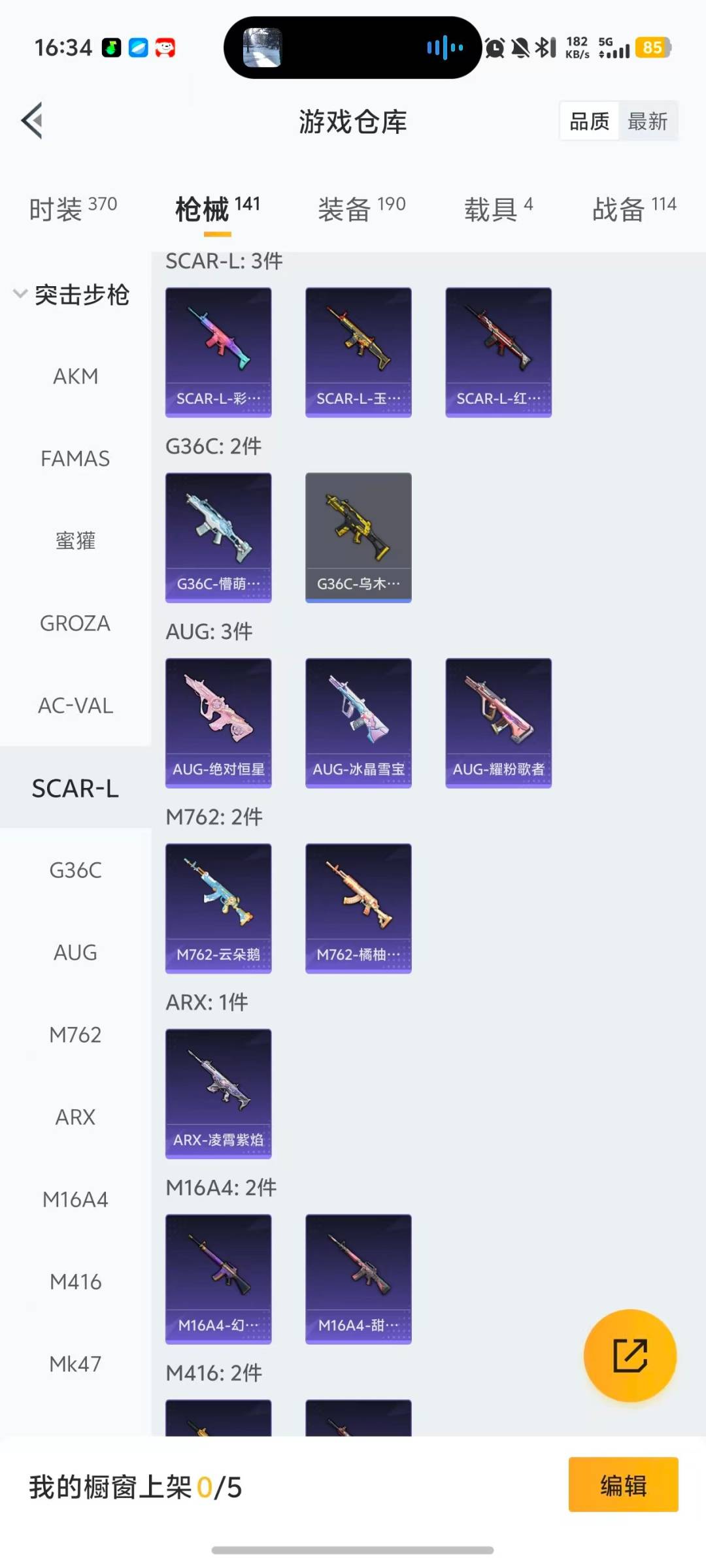
Task: Select FAMAS in the weapon list
Action: click(x=75, y=459)
